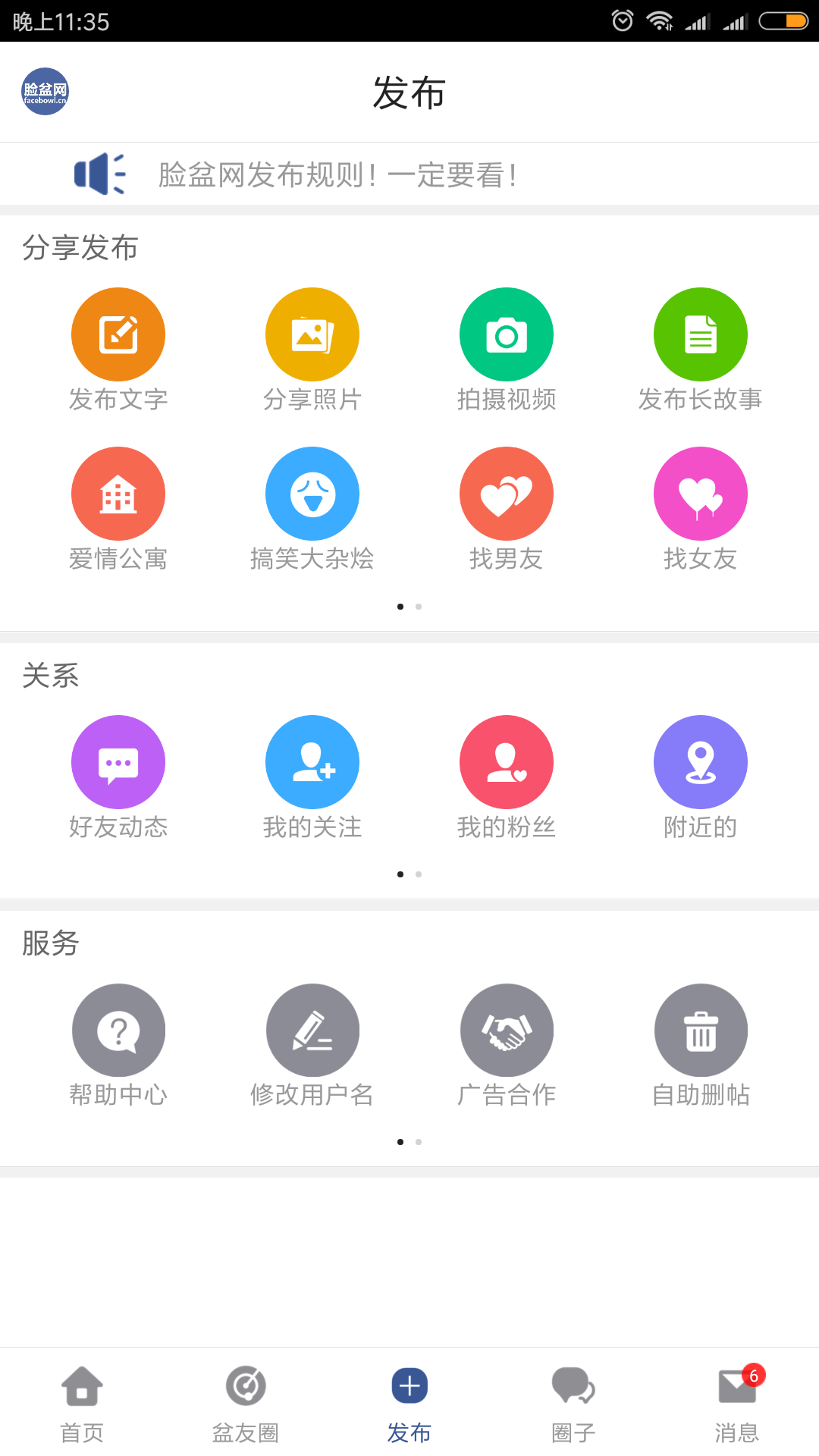The width and height of the screenshot is (819, 1456).
Task: Open 我的关注 add-person icon
Action: pyautogui.click(x=312, y=762)
